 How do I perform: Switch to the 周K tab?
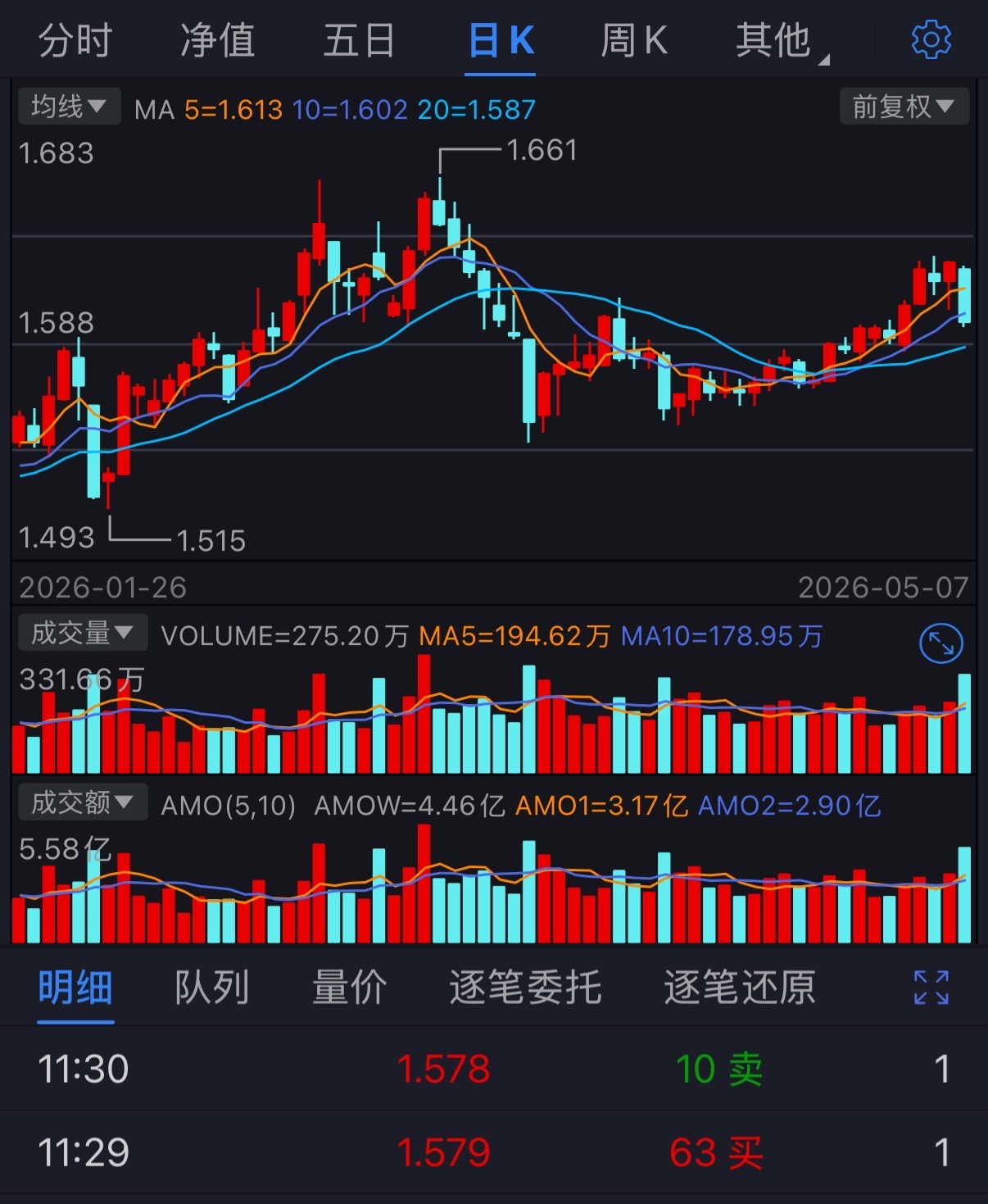click(634, 40)
